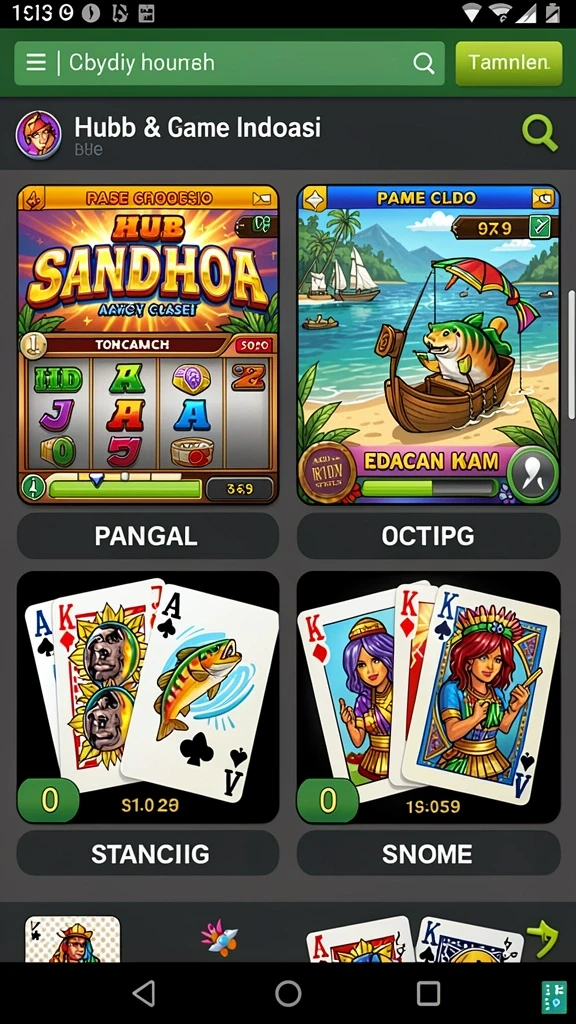Open the fishing boat game tile
The height and width of the screenshot is (1024, 576).
(428, 345)
